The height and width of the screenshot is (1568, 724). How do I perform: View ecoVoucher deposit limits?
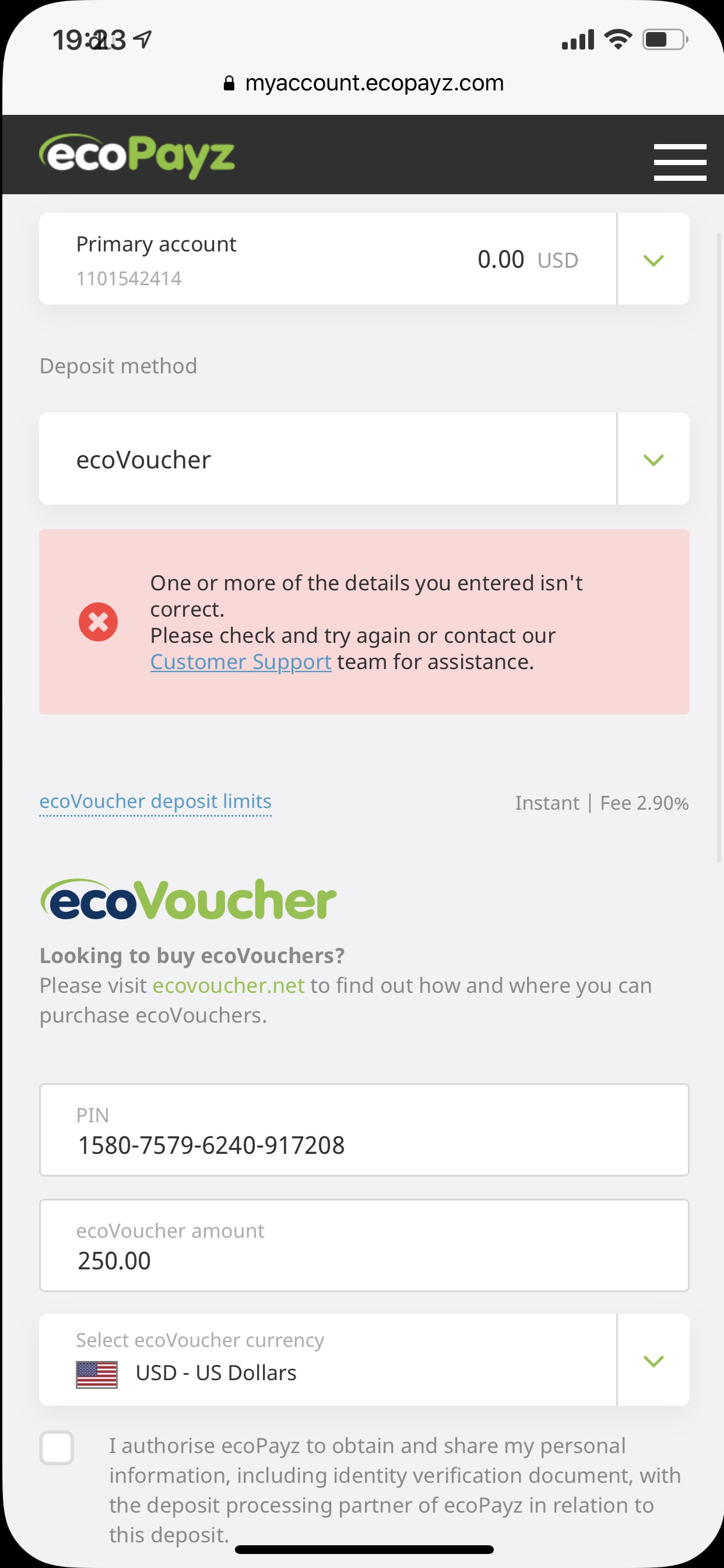tap(155, 801)
